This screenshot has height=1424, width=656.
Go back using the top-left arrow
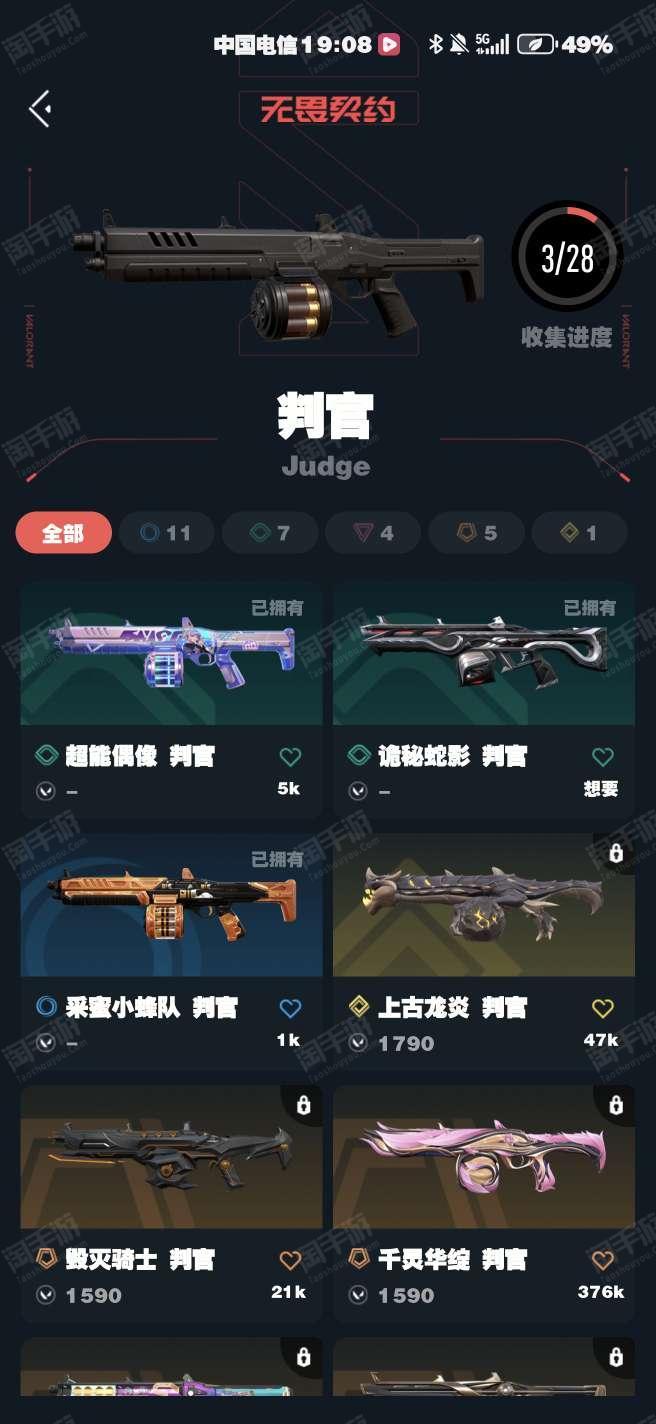pos(40,108)
